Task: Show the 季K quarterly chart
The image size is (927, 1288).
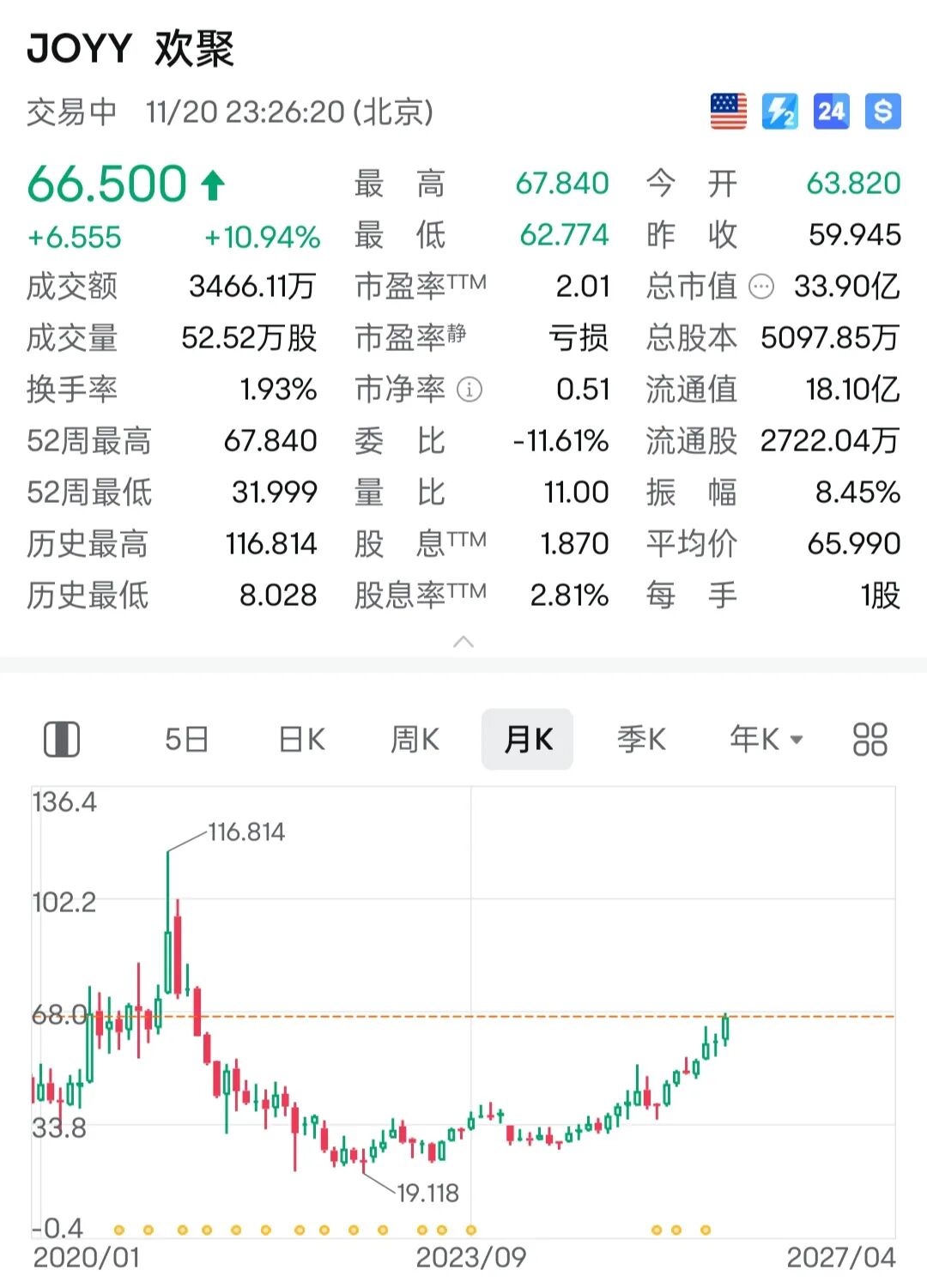Action: [x=641, y=739]
